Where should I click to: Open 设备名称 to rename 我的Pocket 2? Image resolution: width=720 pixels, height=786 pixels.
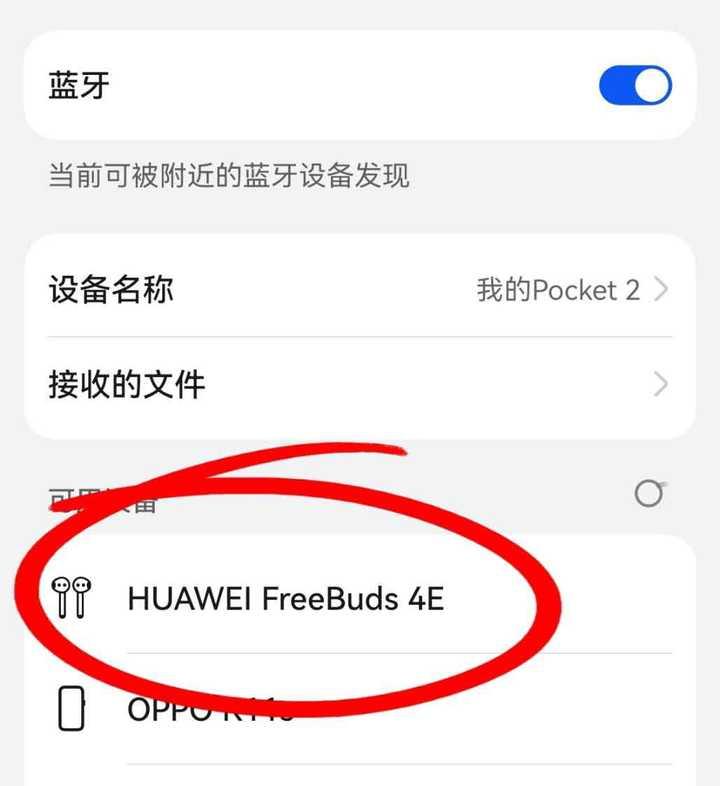point(359,290)
